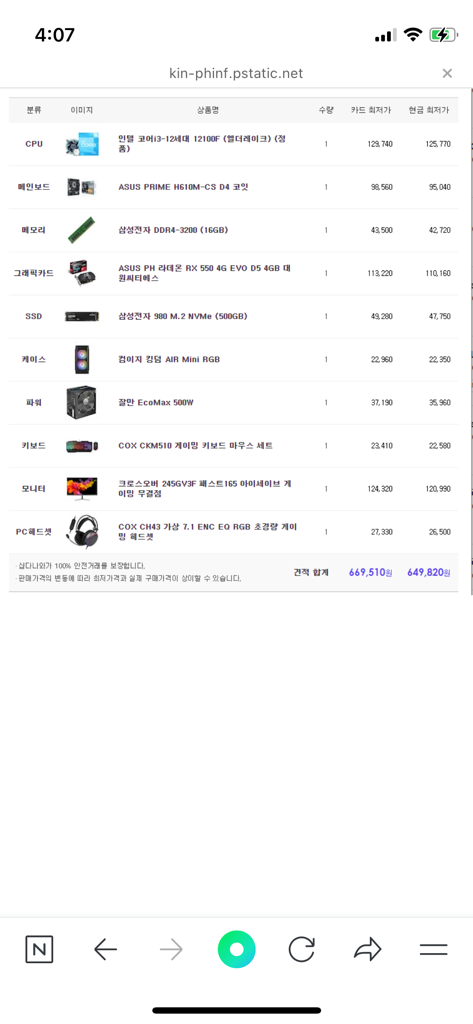Reload the current page
This screenshot has width=473, height=1024.
301,950
